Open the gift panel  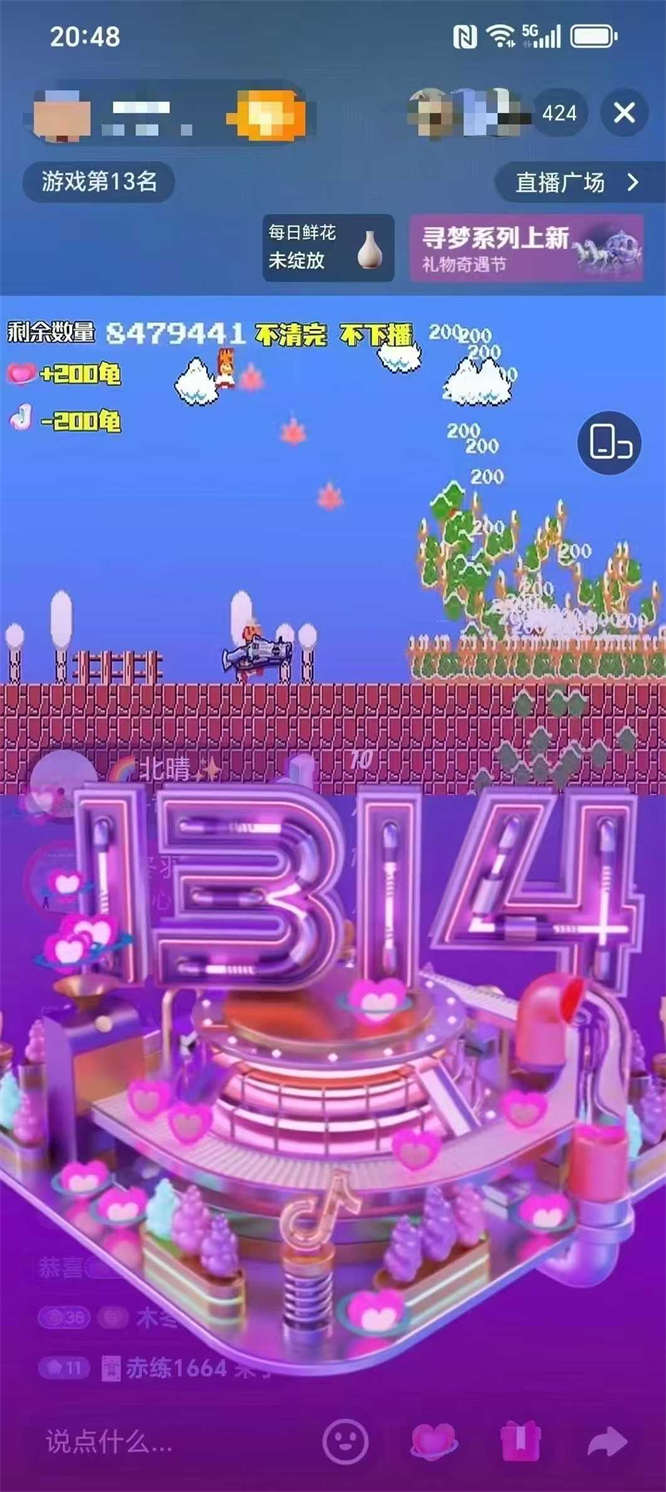[521, 1441]
